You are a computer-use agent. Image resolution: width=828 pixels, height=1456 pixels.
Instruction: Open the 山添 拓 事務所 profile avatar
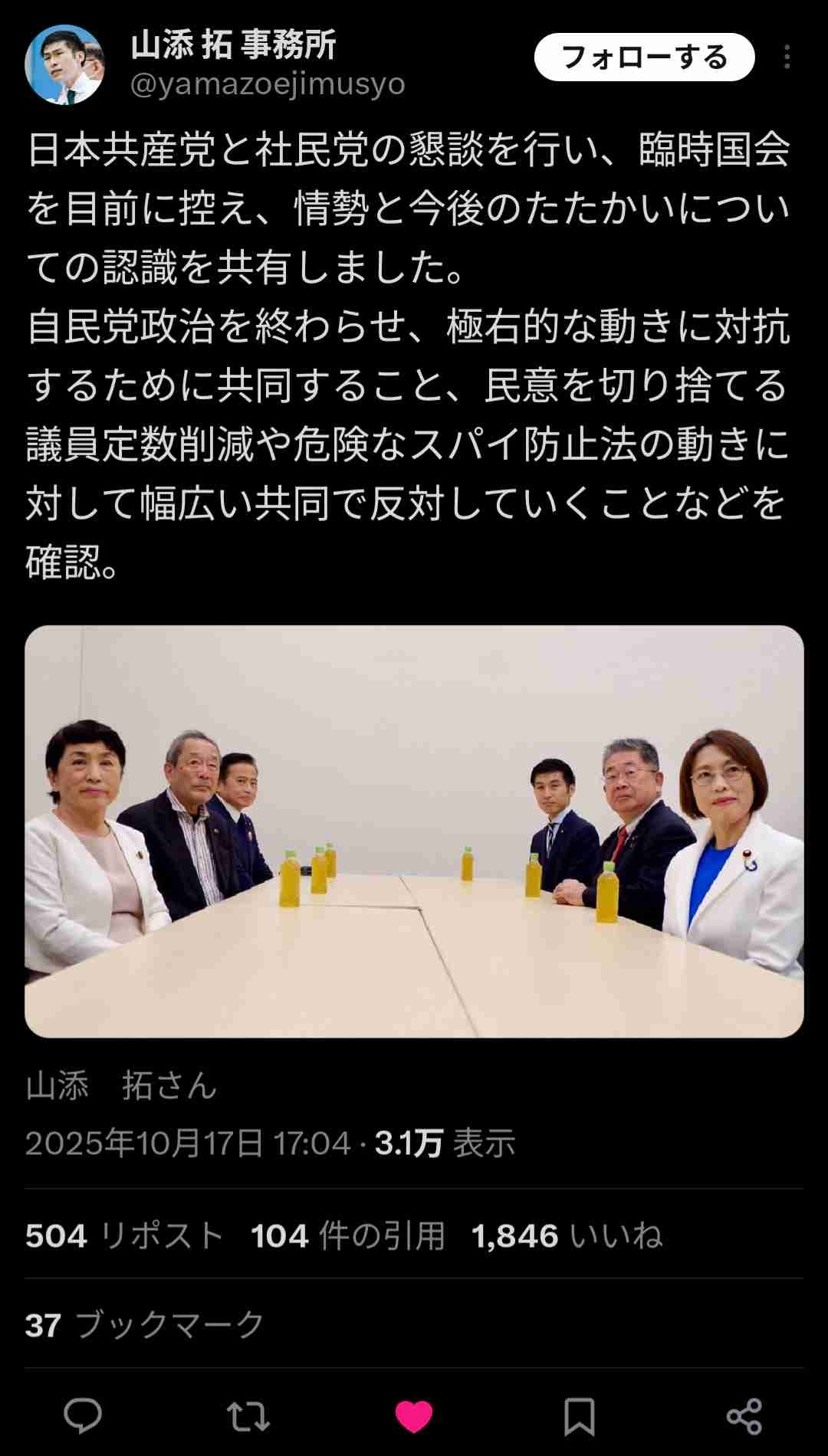tap(64, 64)
